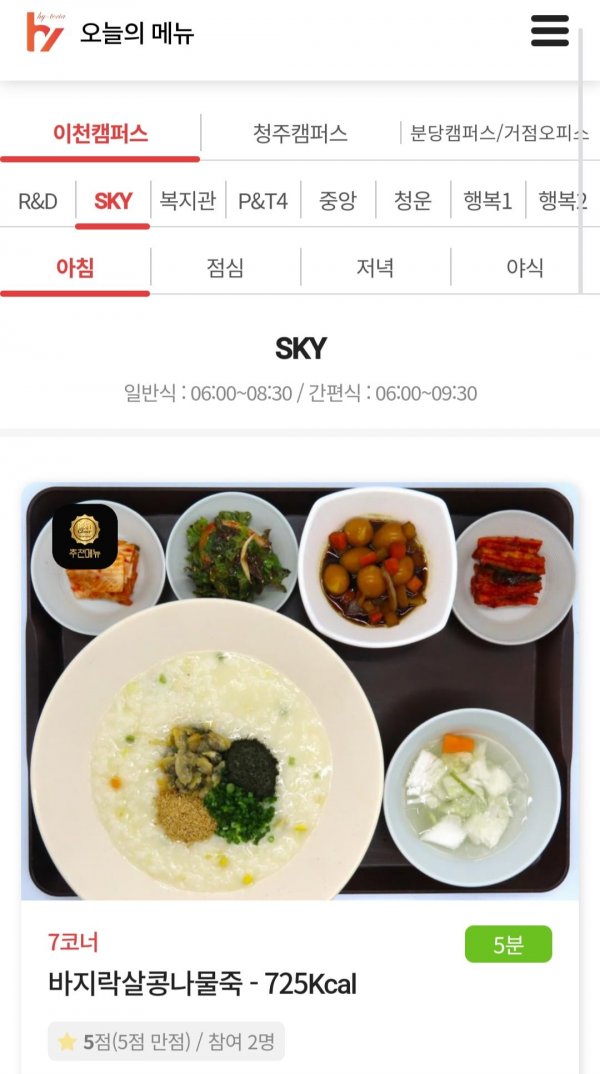Open the 행복1 cafeteria tab
600x1074 pixels.
(x=488, y=201)
